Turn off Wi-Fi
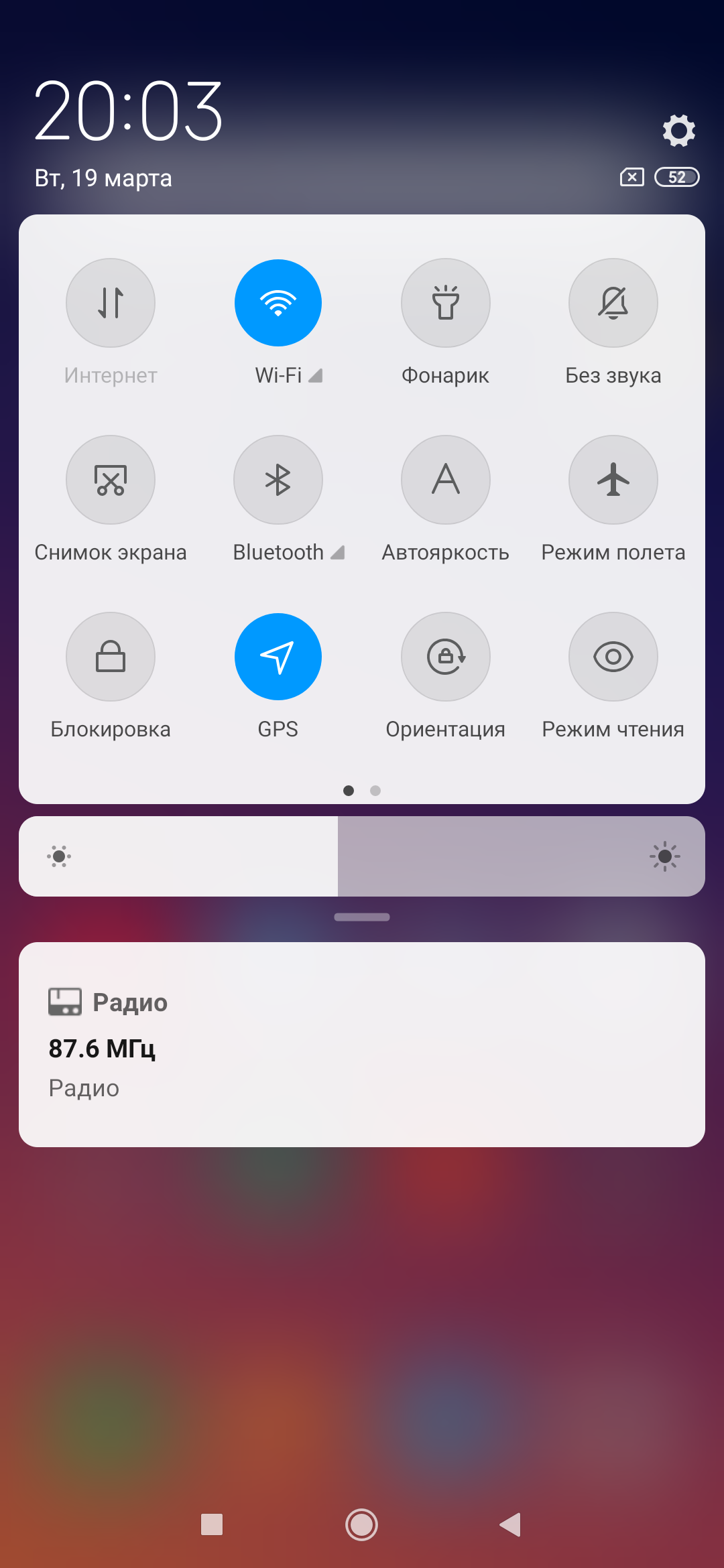Viewport: 724px width, 1568px height. [x=278, y=303]
